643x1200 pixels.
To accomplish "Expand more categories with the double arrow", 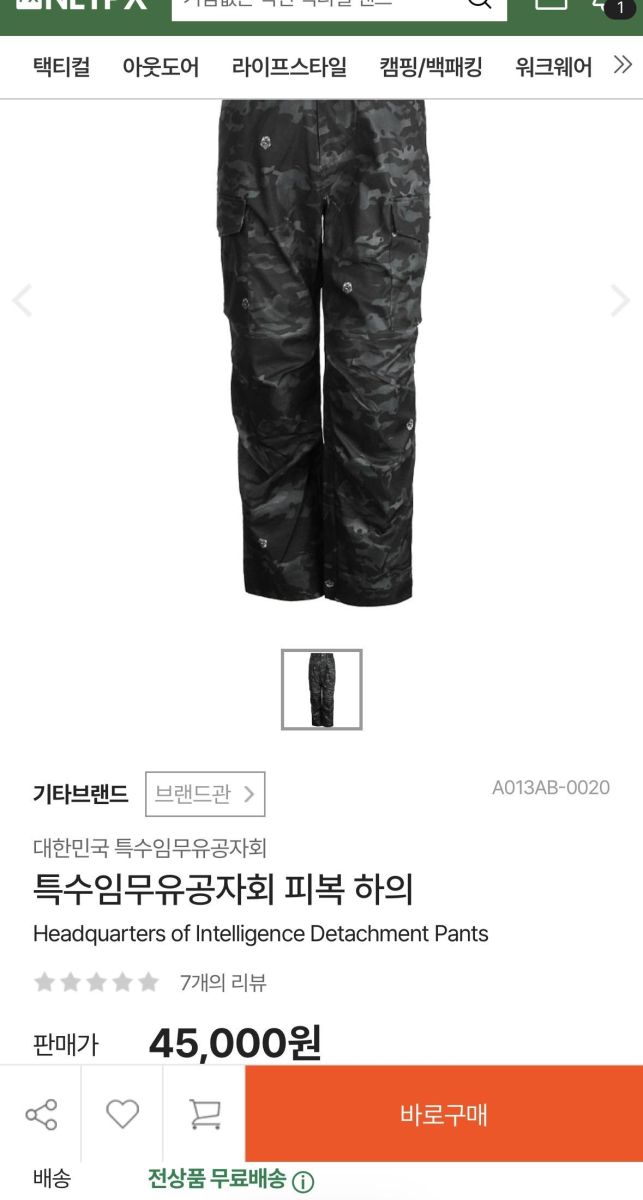I will [x=623, y=66].
